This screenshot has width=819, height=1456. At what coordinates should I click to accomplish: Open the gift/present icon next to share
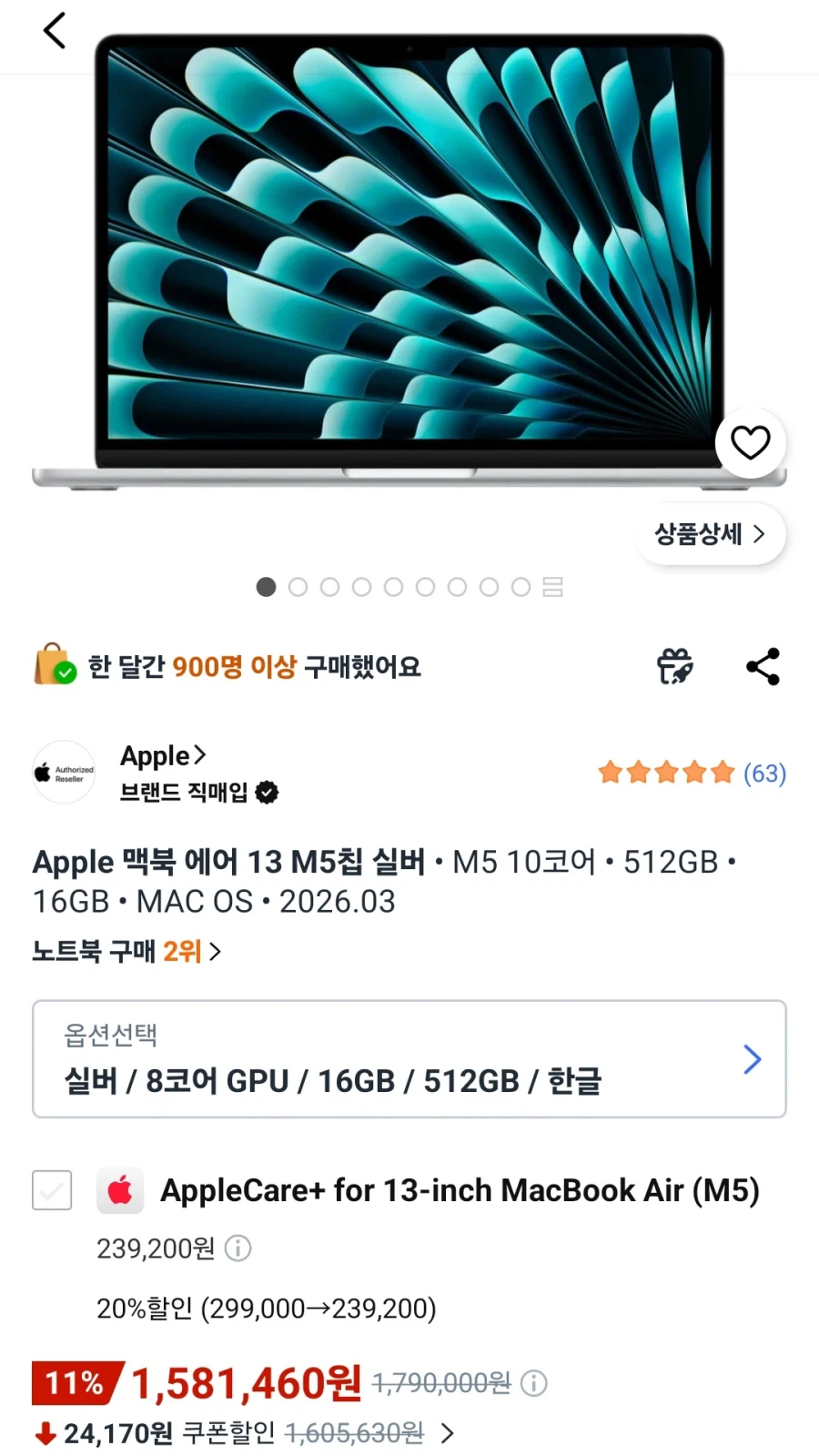(675, 665)
